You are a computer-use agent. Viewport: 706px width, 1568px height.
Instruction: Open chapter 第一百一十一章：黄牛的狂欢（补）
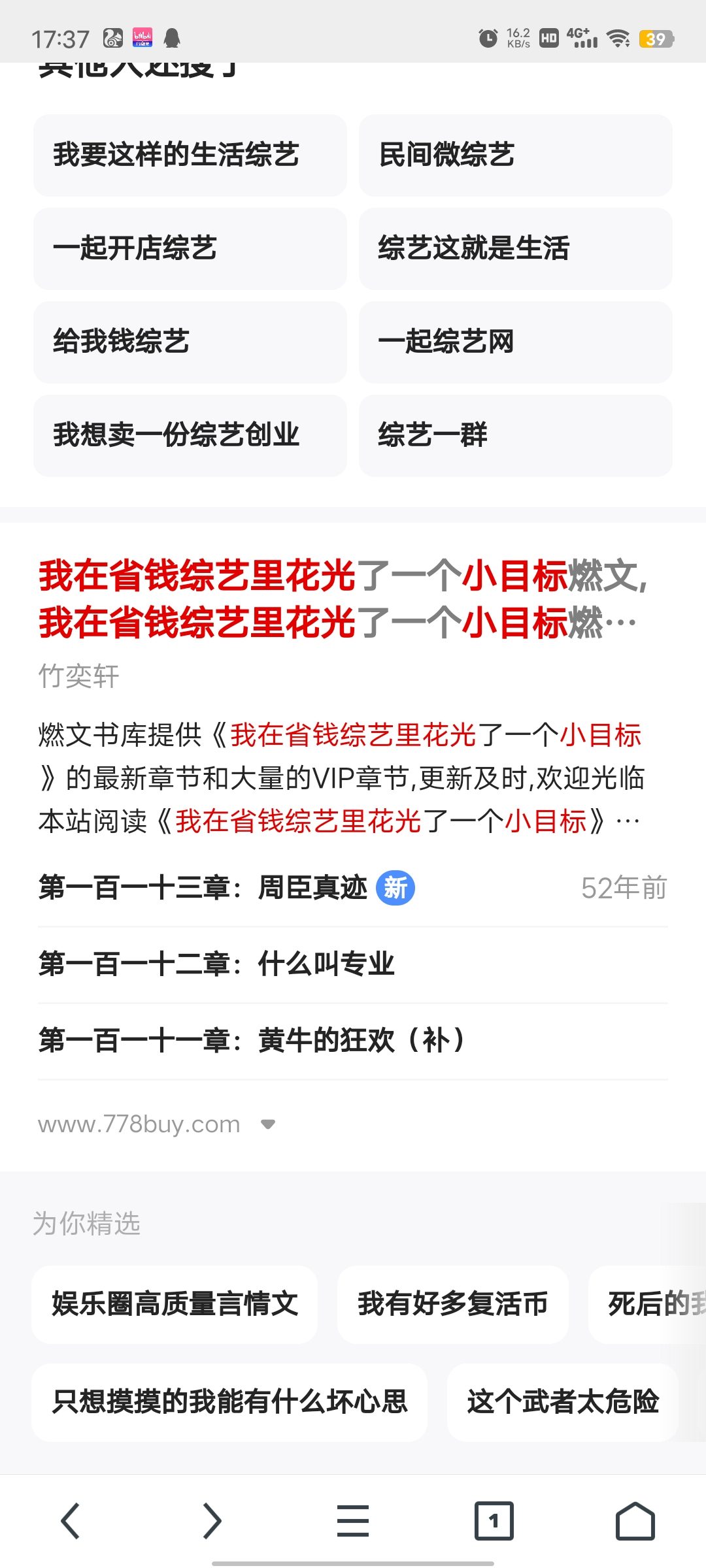(252, 1041)
